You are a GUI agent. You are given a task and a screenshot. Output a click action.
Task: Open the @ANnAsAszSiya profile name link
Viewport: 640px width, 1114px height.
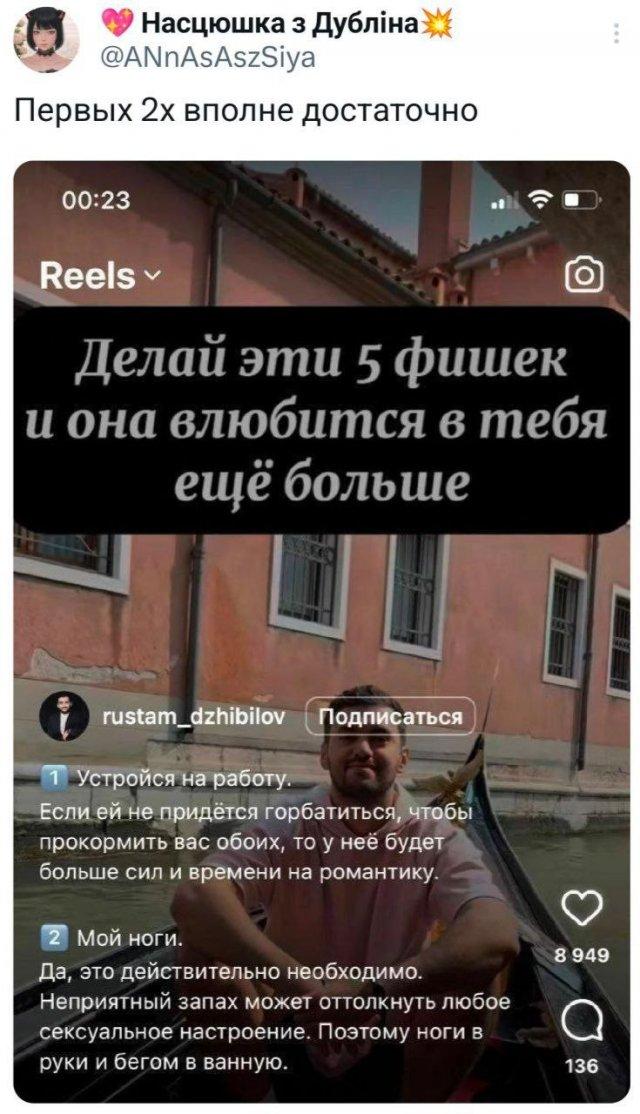point(214,57)
